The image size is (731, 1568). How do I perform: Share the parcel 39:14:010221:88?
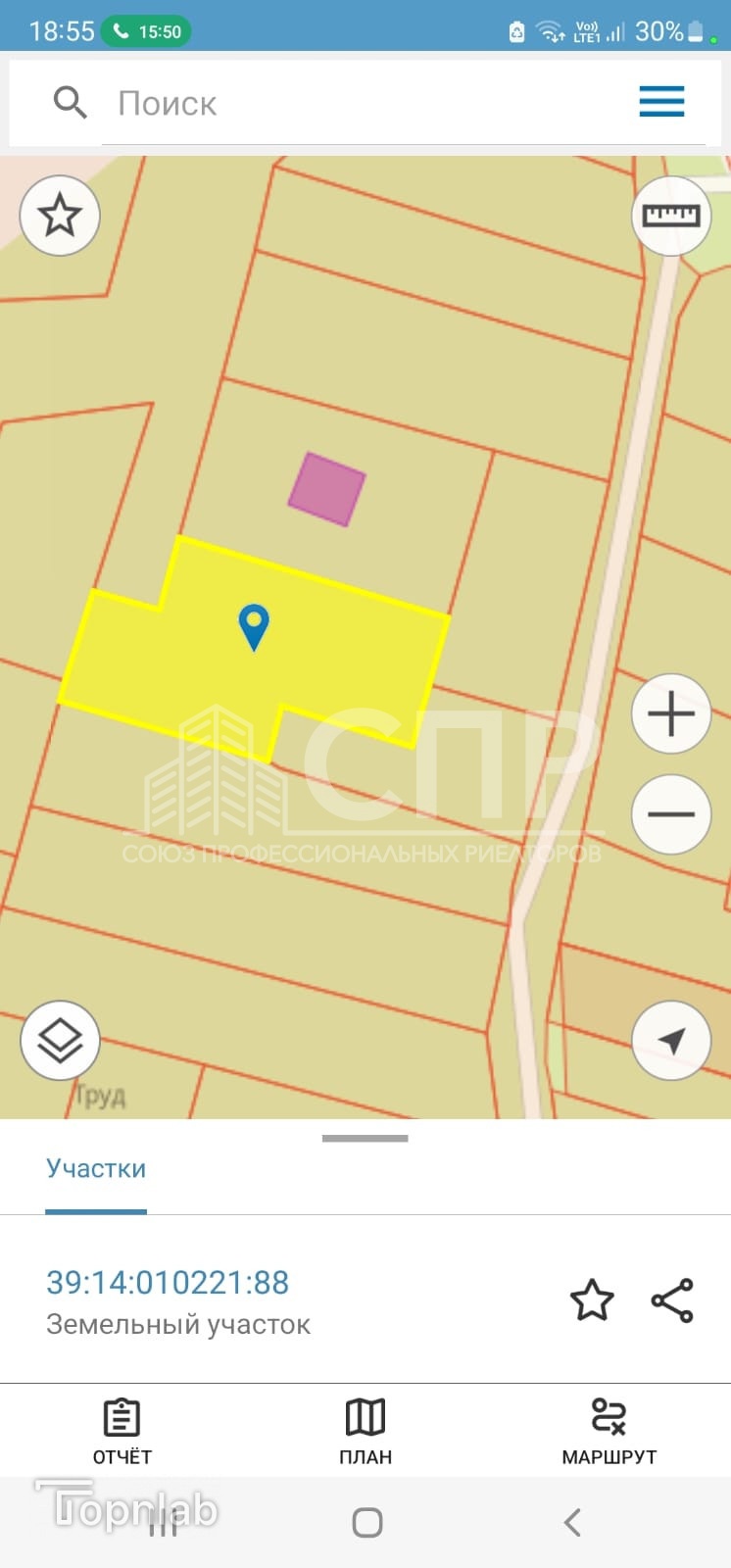click(x=672, y=1300)
